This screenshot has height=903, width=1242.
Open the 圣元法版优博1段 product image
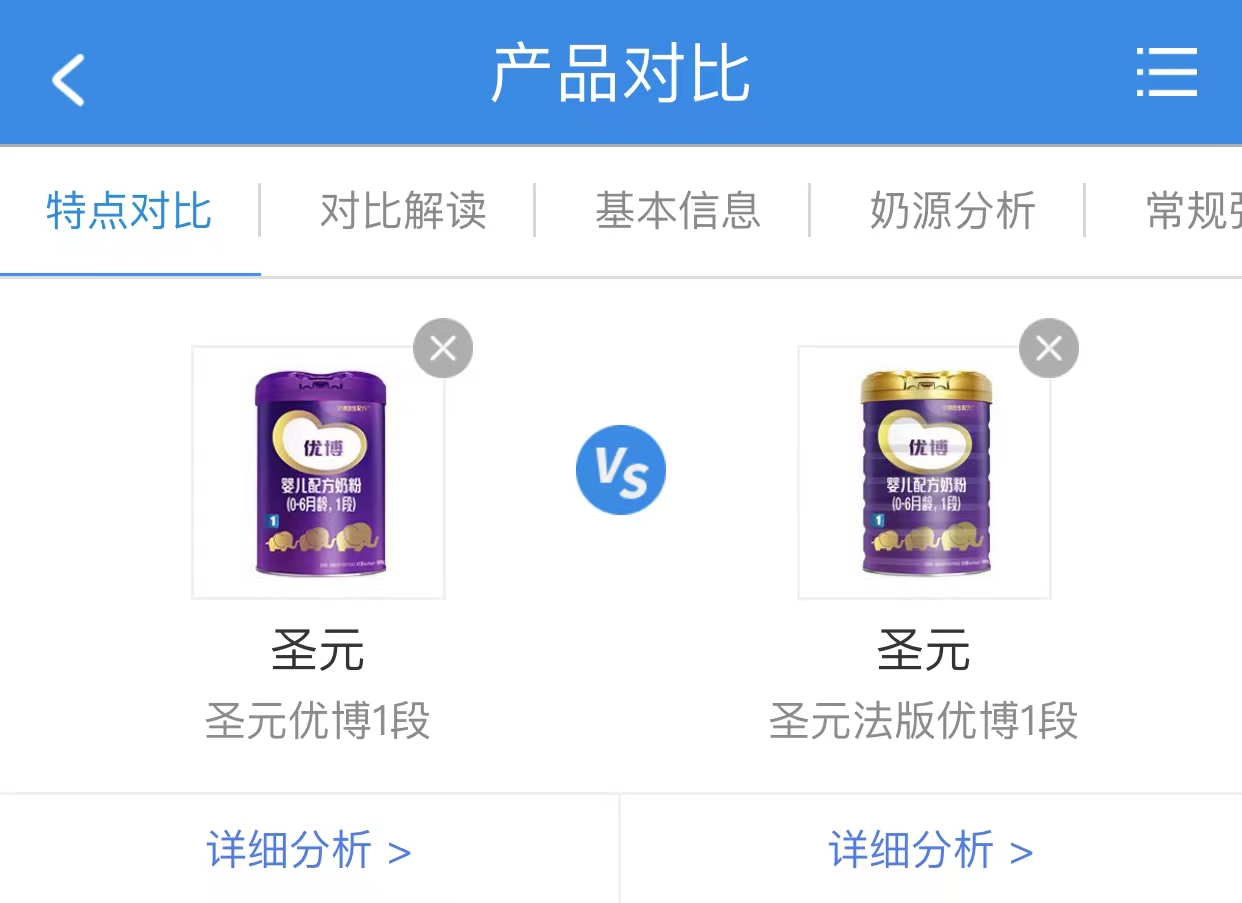[x=924, y=472]
